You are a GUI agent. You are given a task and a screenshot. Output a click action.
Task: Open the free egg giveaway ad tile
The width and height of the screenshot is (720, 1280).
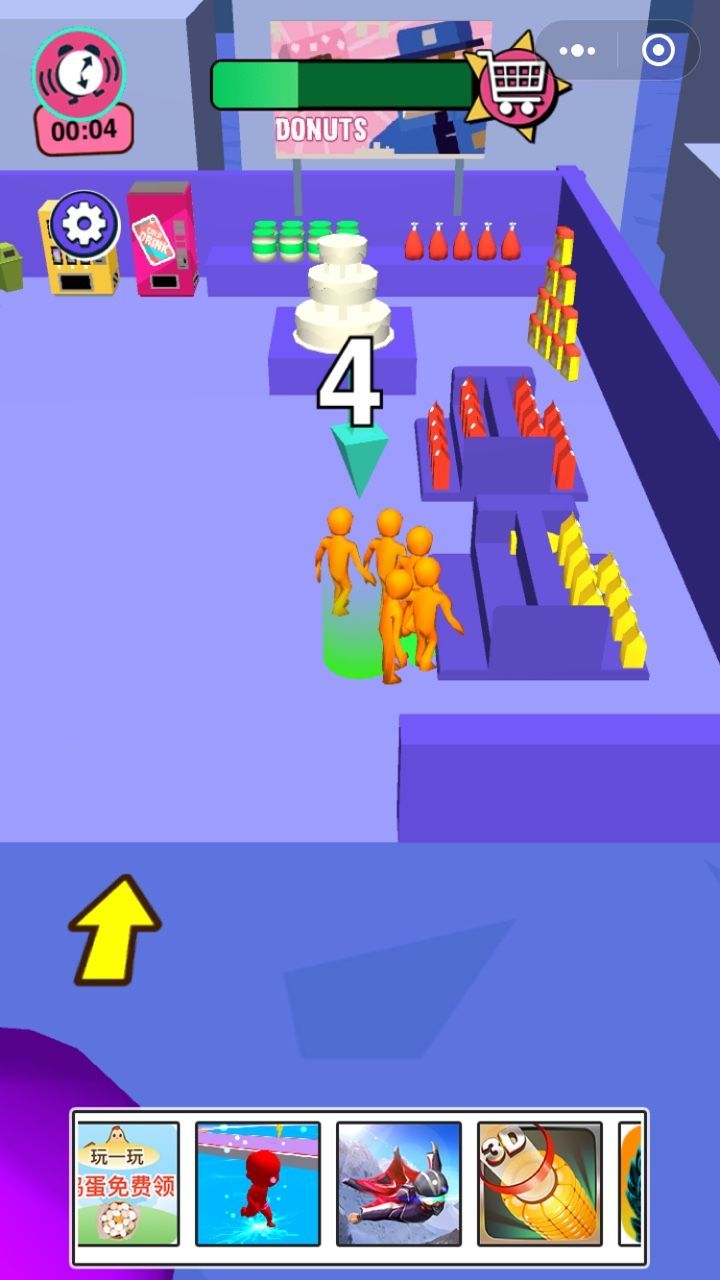128,1184
